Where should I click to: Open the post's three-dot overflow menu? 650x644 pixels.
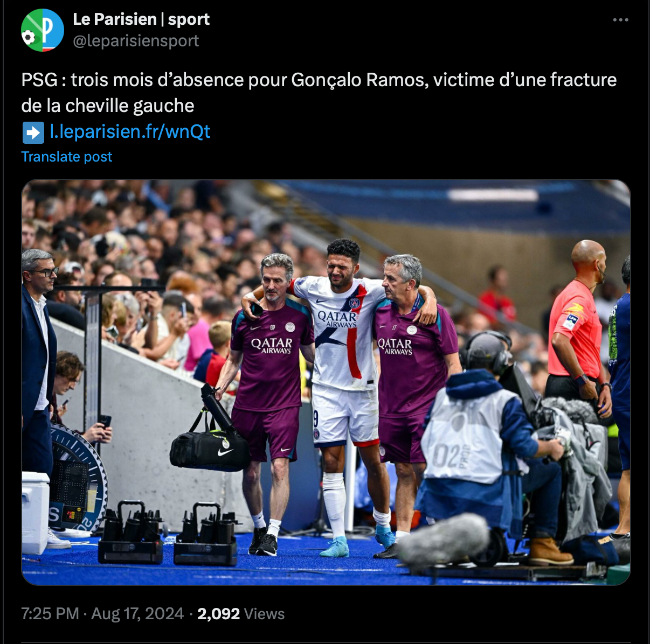click(620, 20)
